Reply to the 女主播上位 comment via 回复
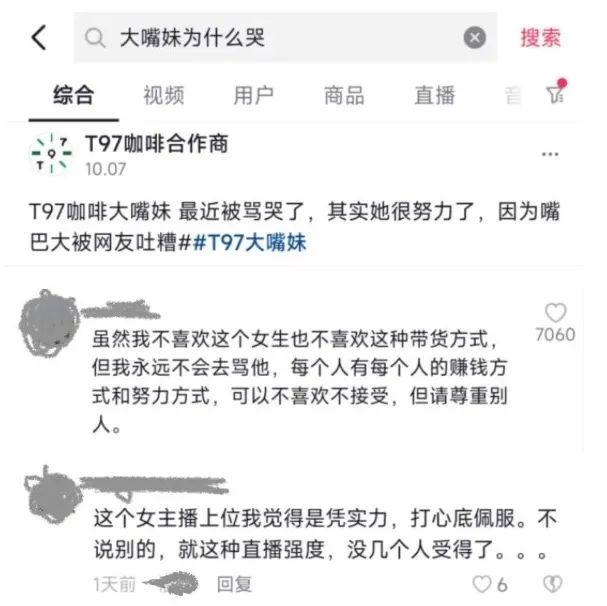This screenshot has height=606, width=607. click(x=235, y=583)
